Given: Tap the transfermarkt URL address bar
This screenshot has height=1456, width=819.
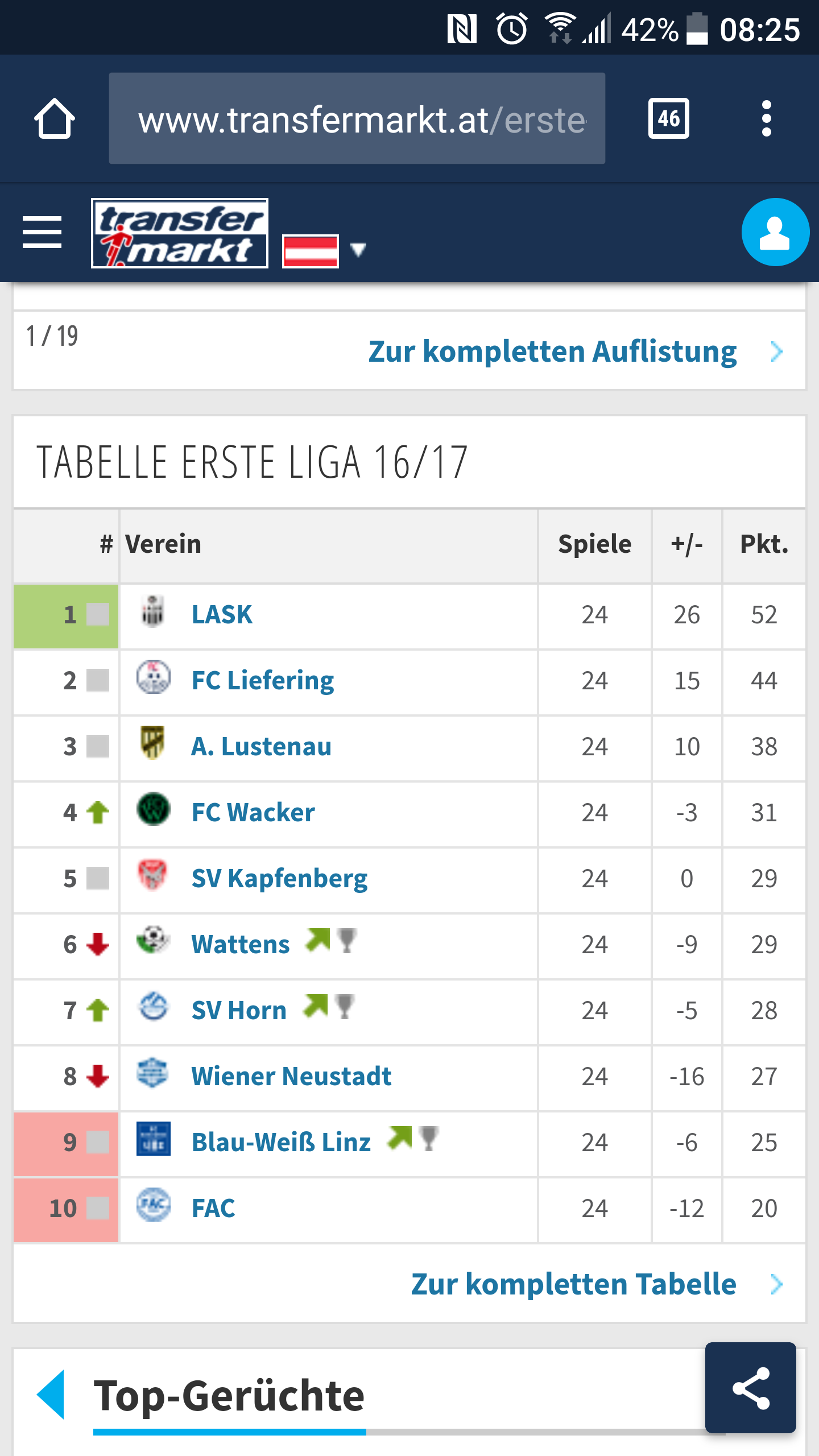Looking at the screenshot, I should pyautogui.click(x=357, y=118).
